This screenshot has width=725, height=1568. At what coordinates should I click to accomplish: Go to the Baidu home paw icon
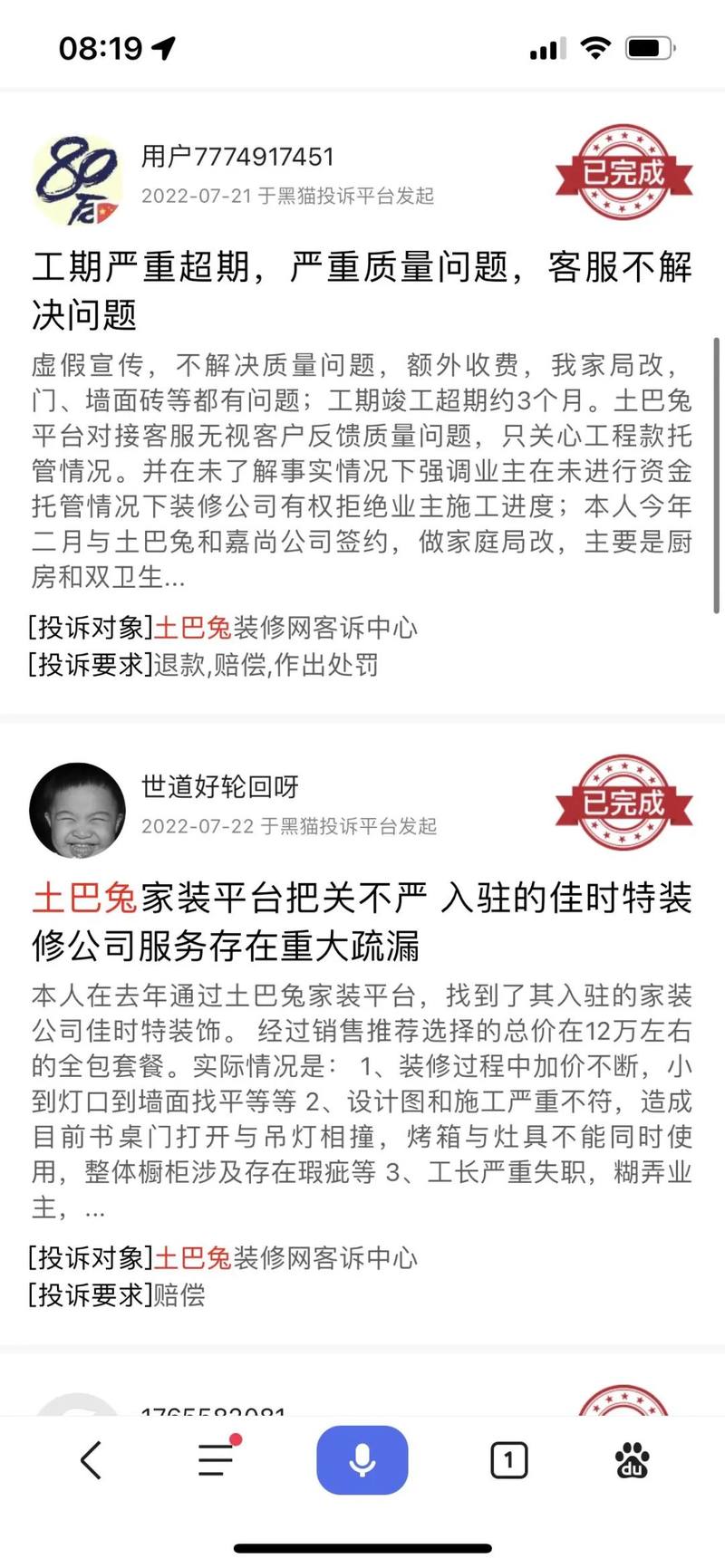point(632,1459)
